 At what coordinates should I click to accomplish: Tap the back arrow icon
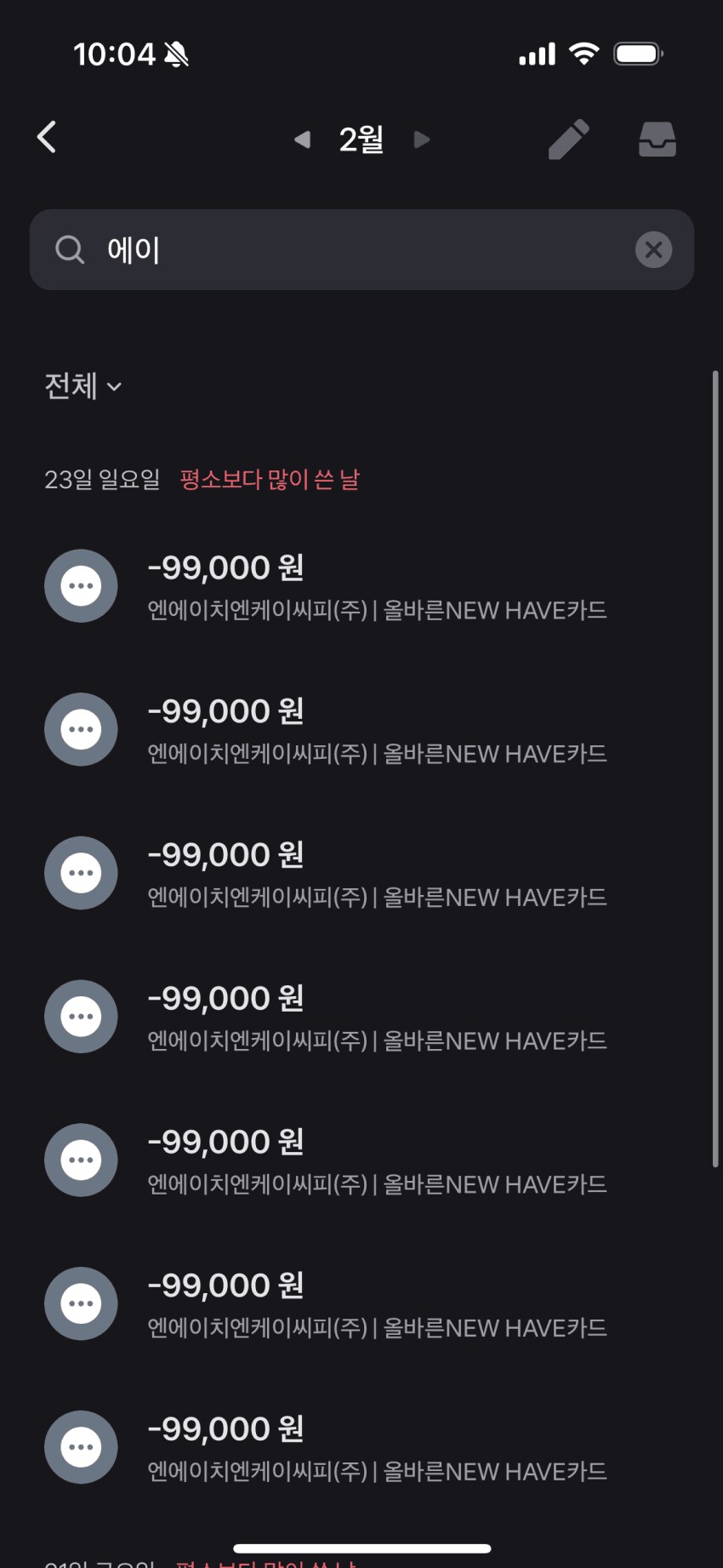click(47, 137)
